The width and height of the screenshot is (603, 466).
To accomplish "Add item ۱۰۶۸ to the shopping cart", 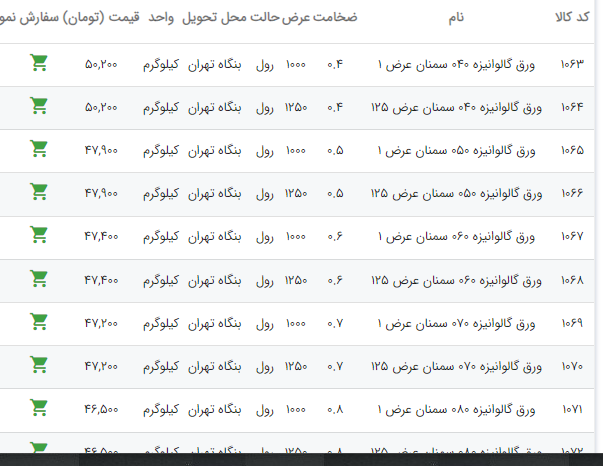I will pyautogui.click(x=39, y=278).
